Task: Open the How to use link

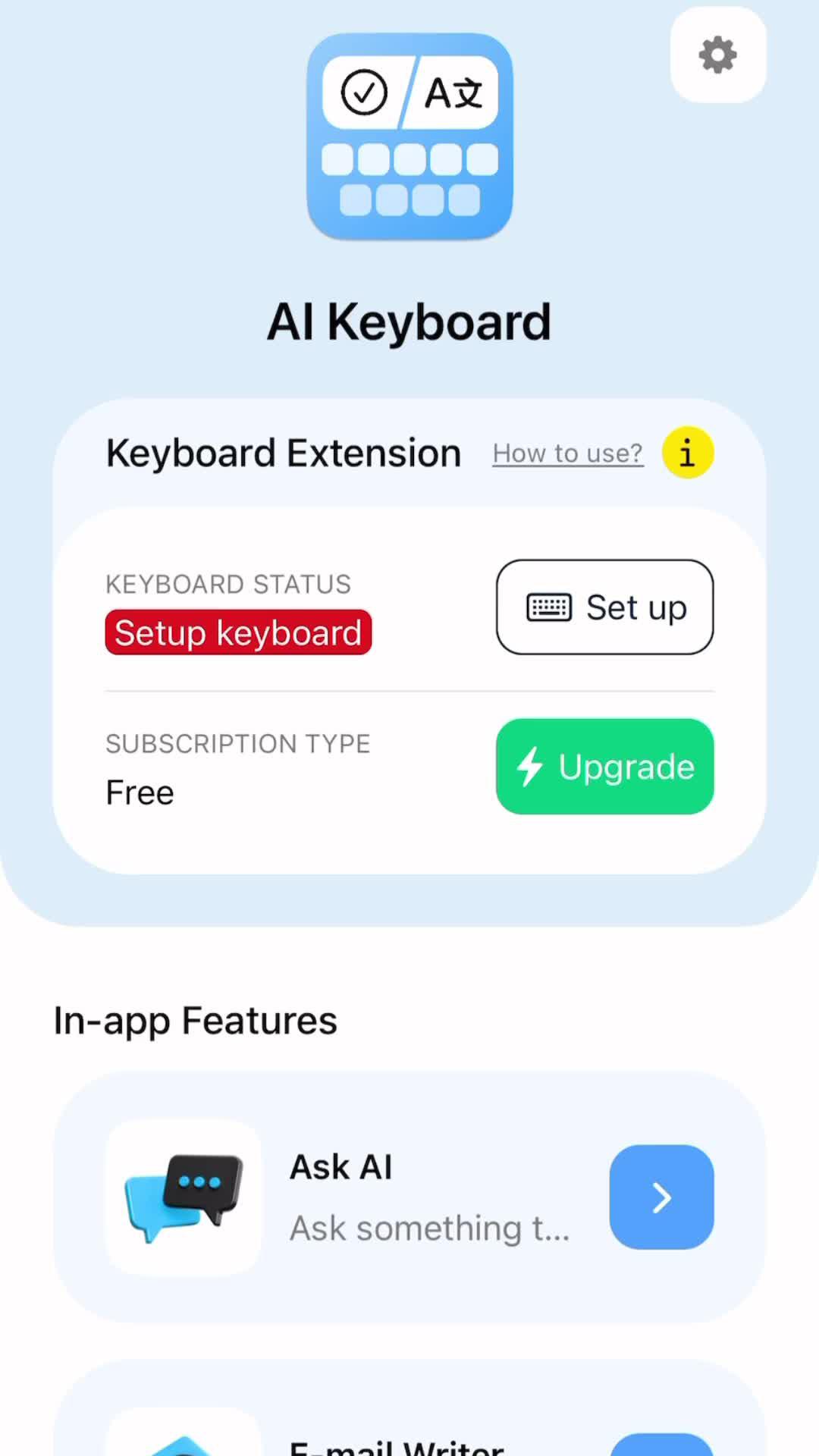Action: (x=567, y=452)
